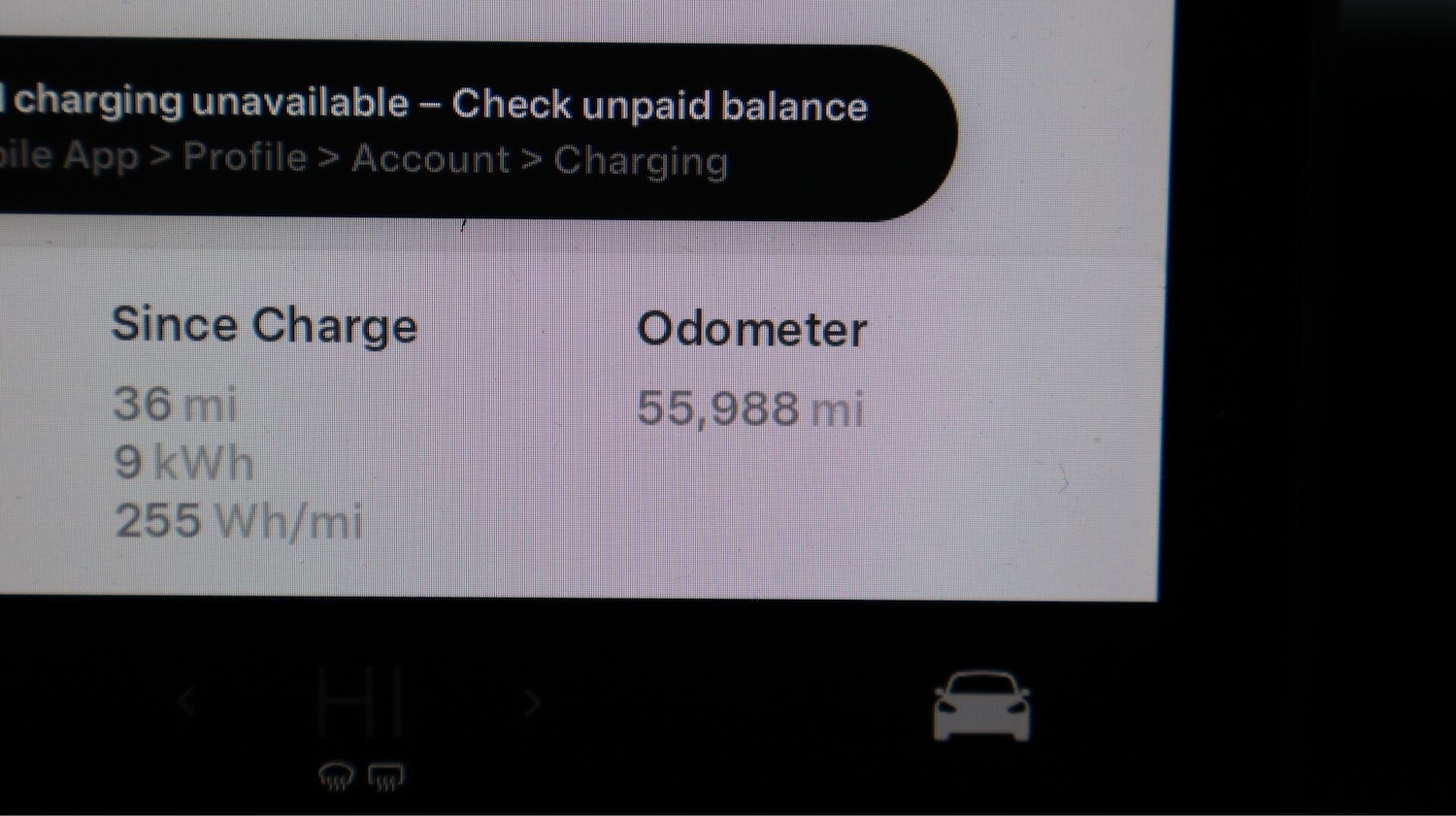Open the car controls icon
The width and height of the screenshot is (1456, 816).
coord(981,707)
